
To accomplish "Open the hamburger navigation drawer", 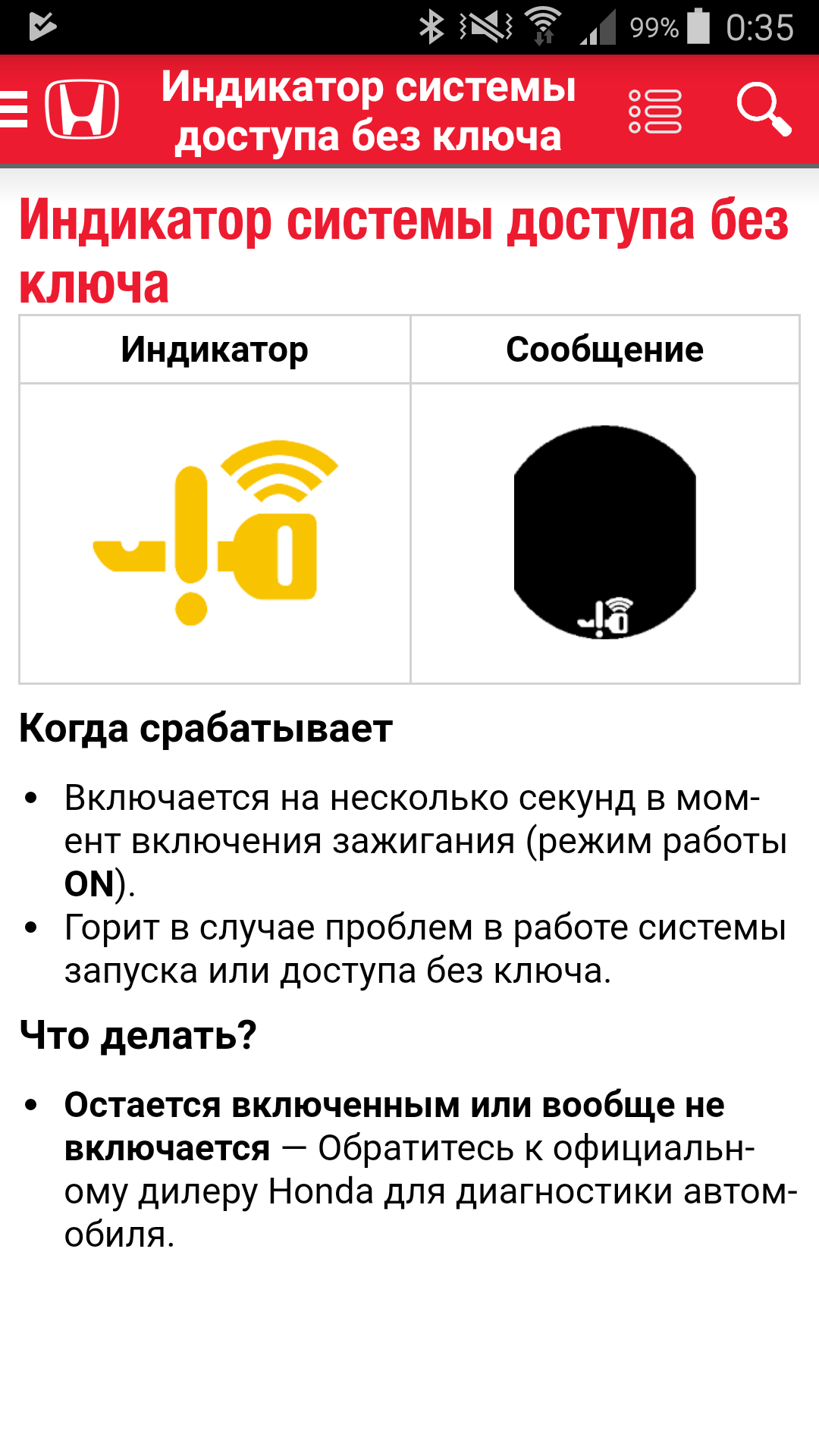I will 14,110.
